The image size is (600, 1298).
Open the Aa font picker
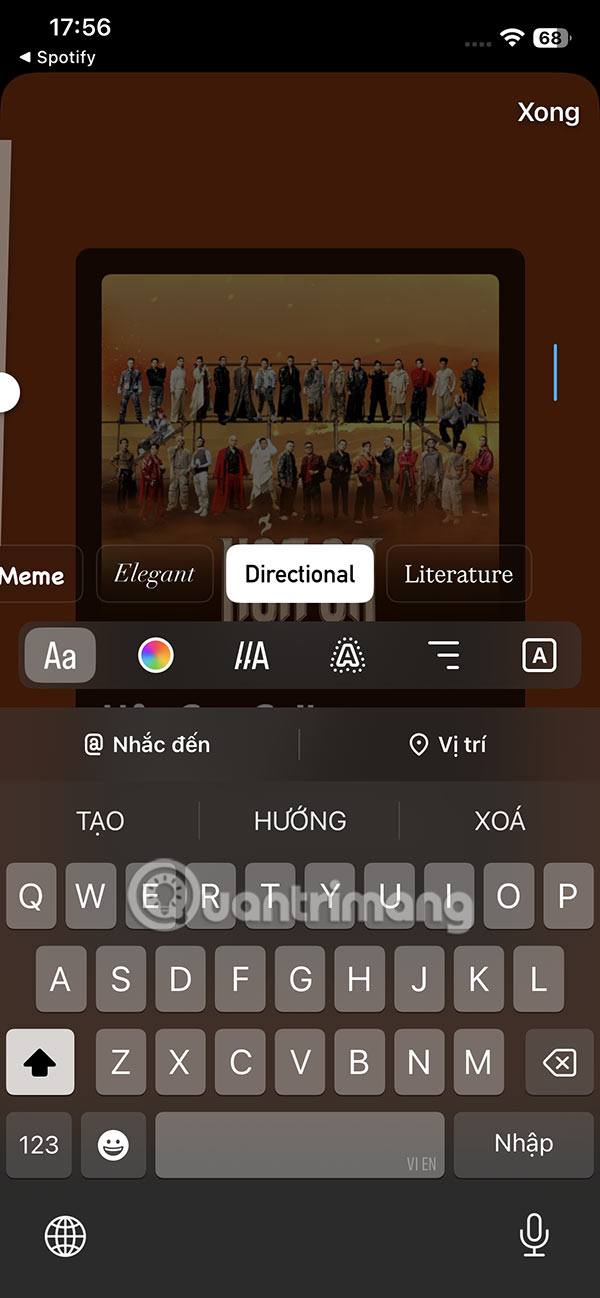[60, 656]
